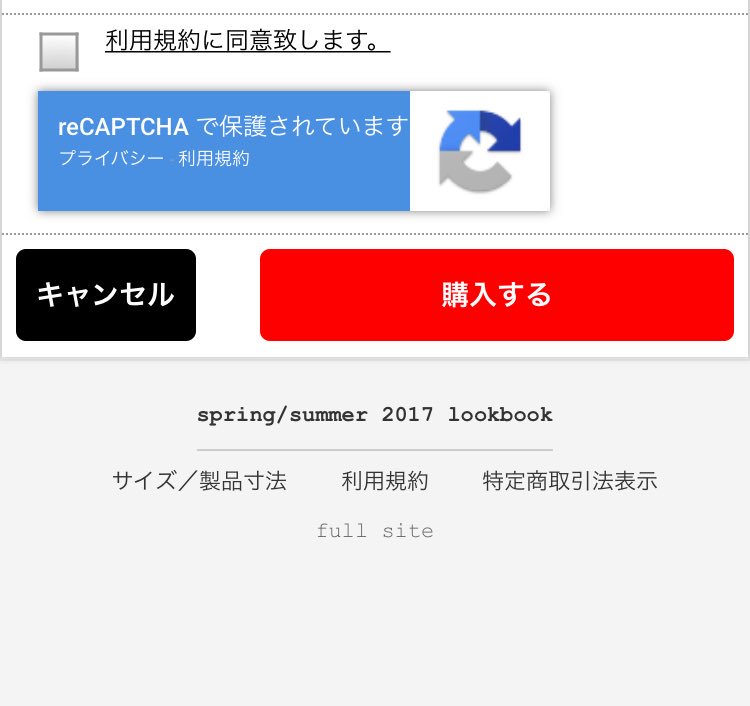750x706 pixels.
Task: Open サイズ／製品寸法 footer link
Action: coord(199,481)
